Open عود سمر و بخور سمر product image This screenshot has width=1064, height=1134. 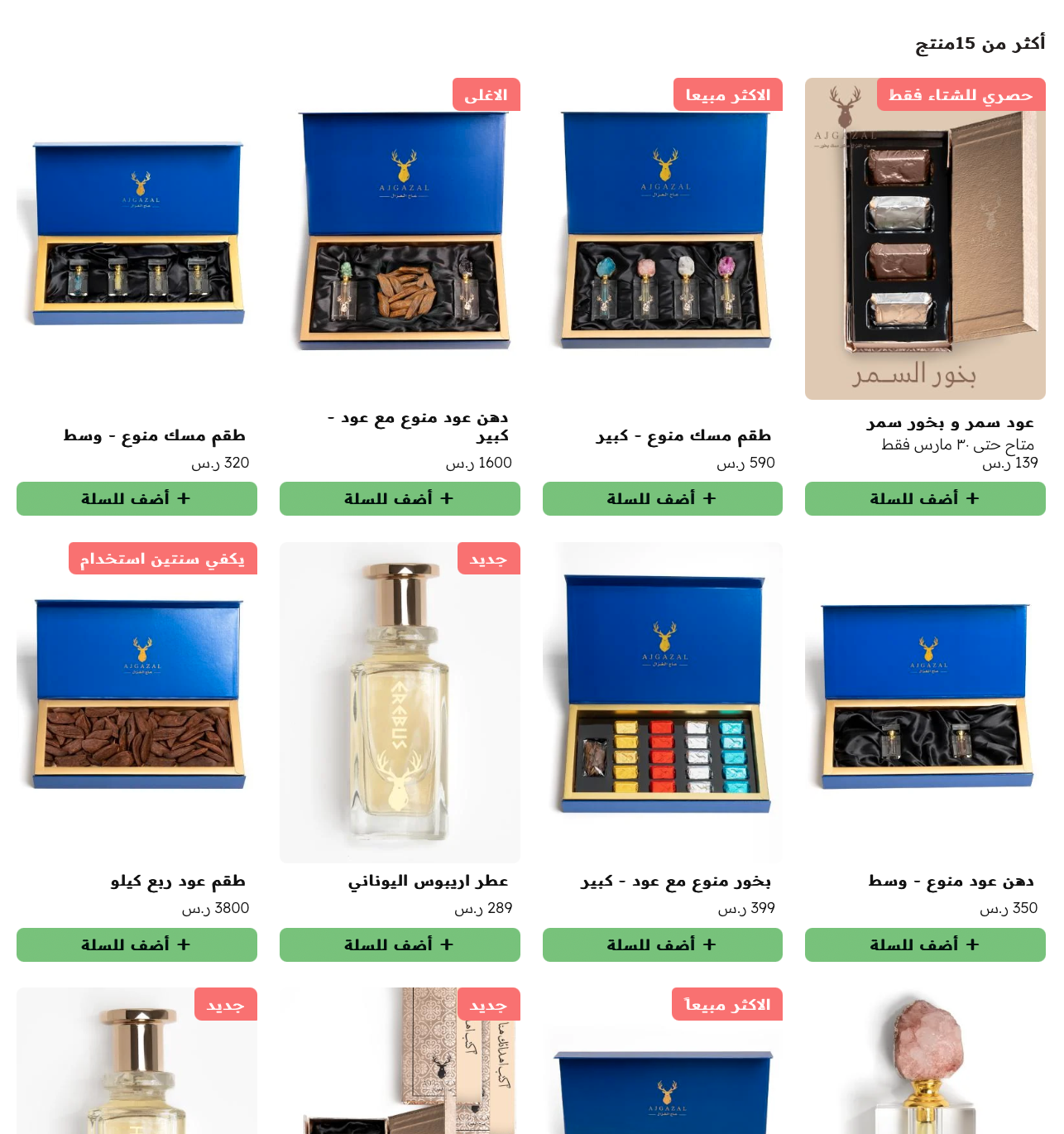(x=925, y=240)
